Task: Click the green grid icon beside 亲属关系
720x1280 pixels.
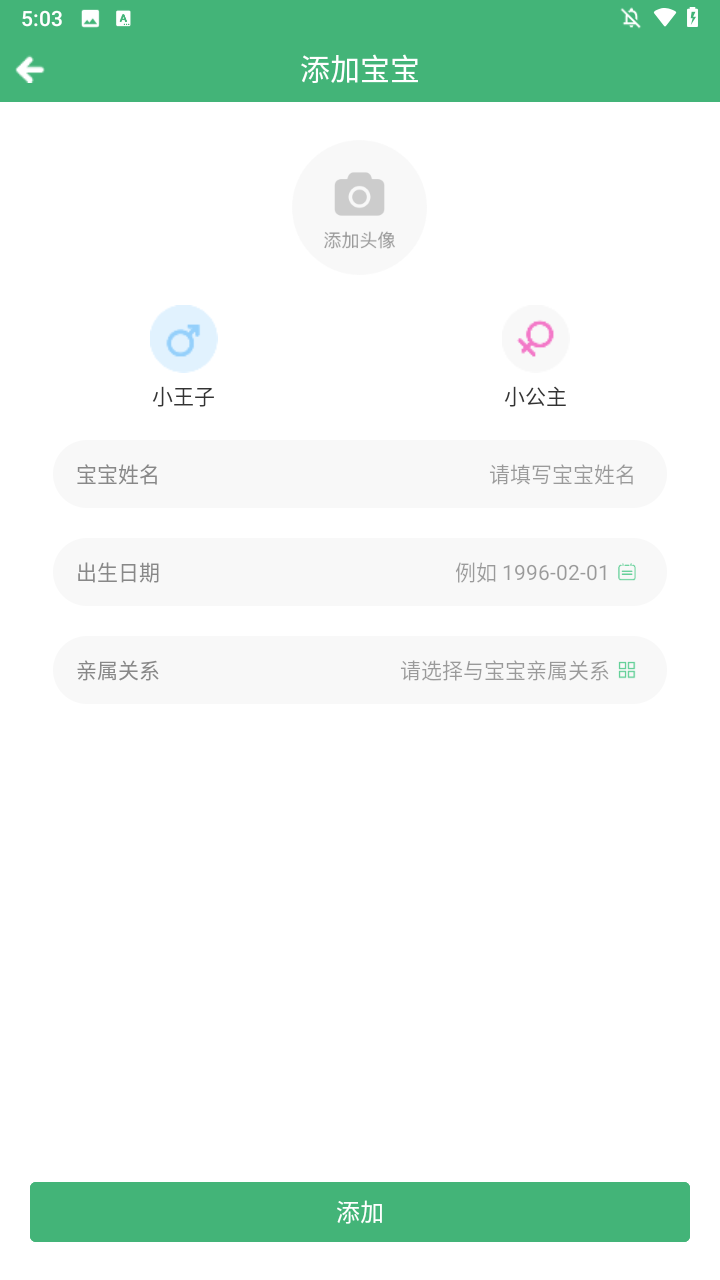Action: [627, 670]
